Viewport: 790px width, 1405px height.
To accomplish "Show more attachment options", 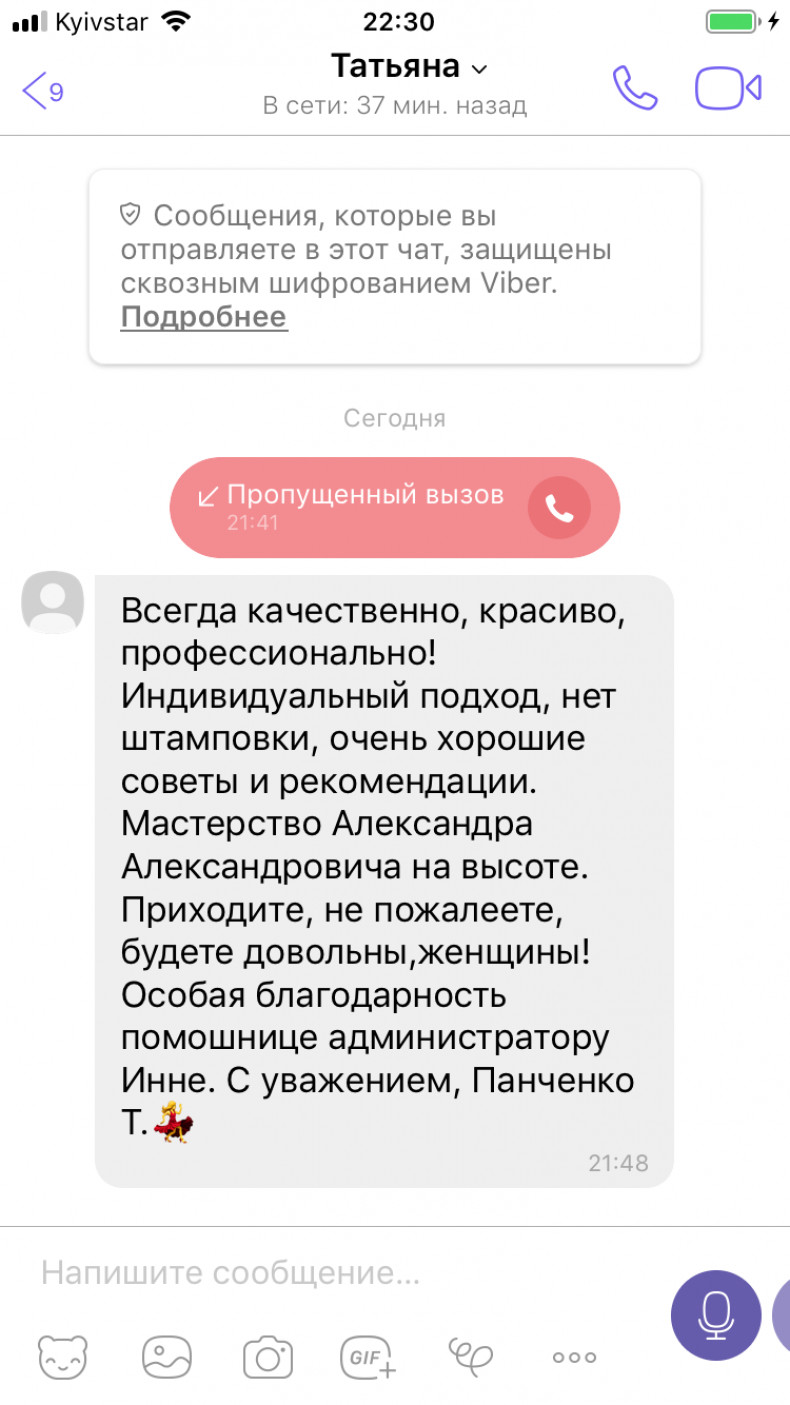I will tap(574, 1357).
